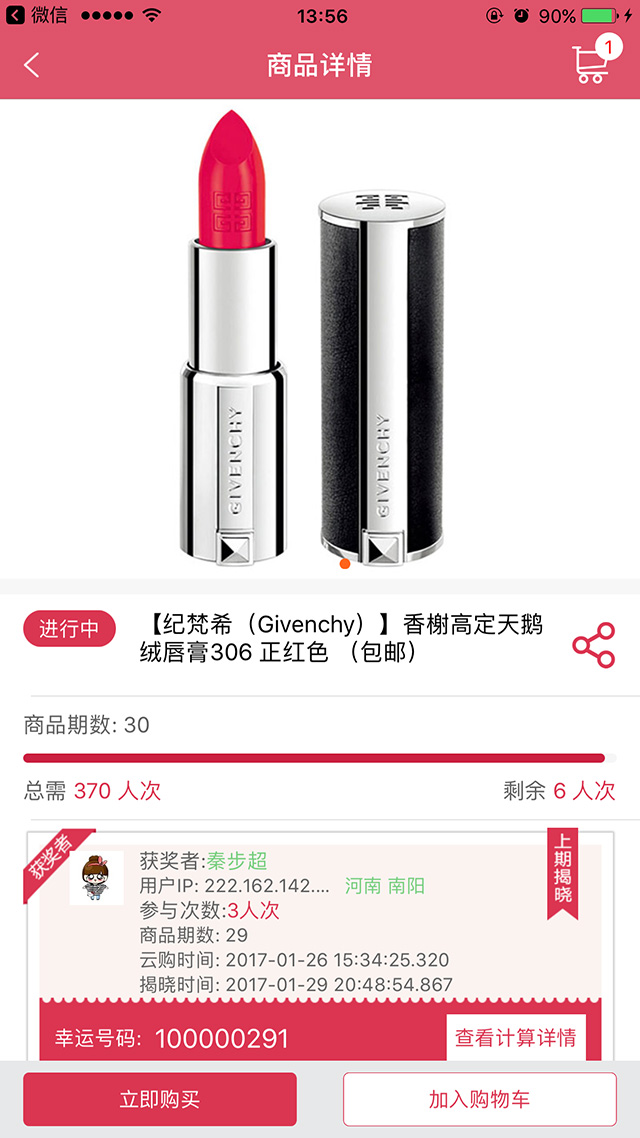
Task: Go back using the header arrow
Action: tap(31, 65)
